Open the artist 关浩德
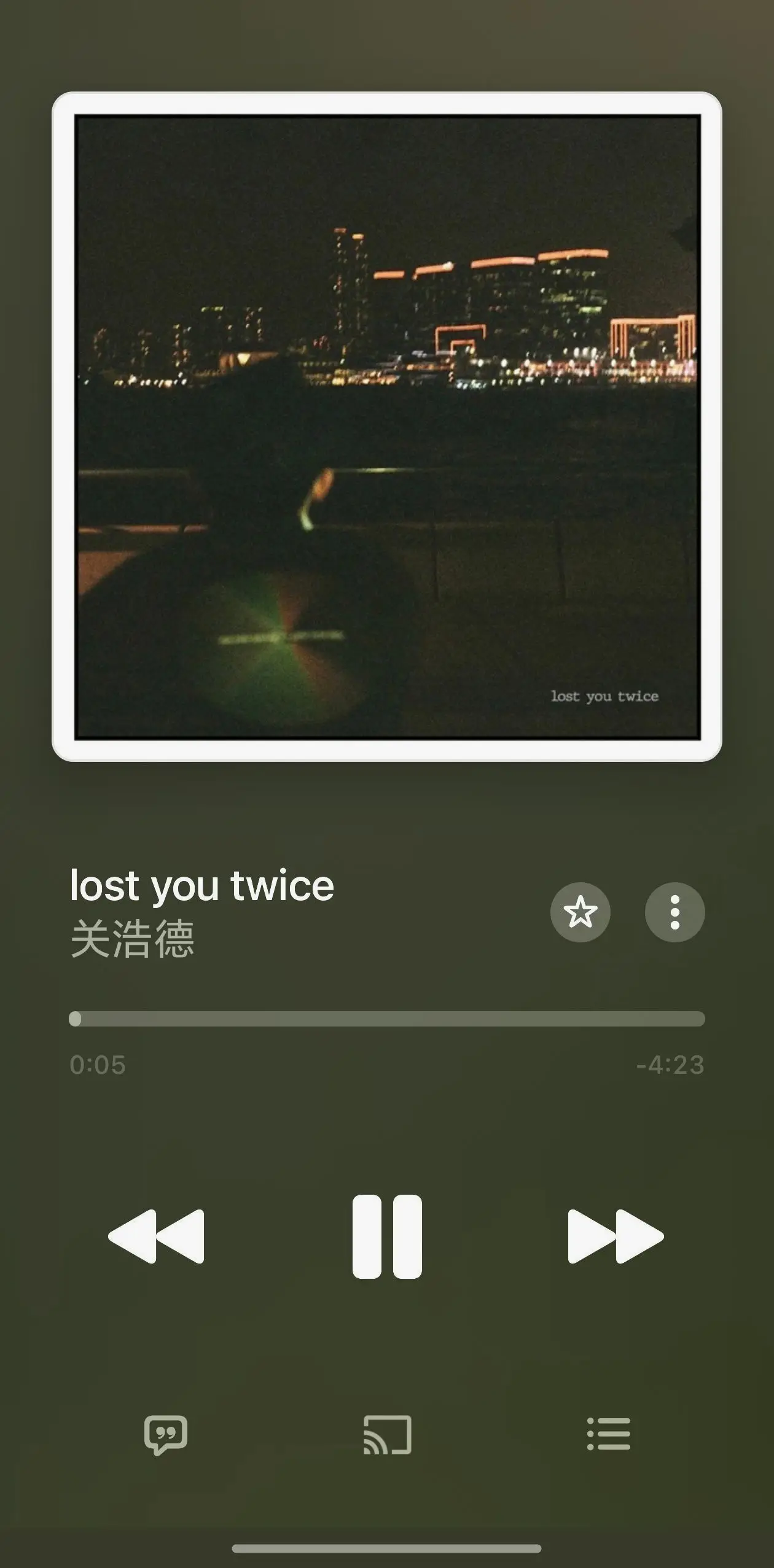The image size is (774, 1568). [132, 939]
